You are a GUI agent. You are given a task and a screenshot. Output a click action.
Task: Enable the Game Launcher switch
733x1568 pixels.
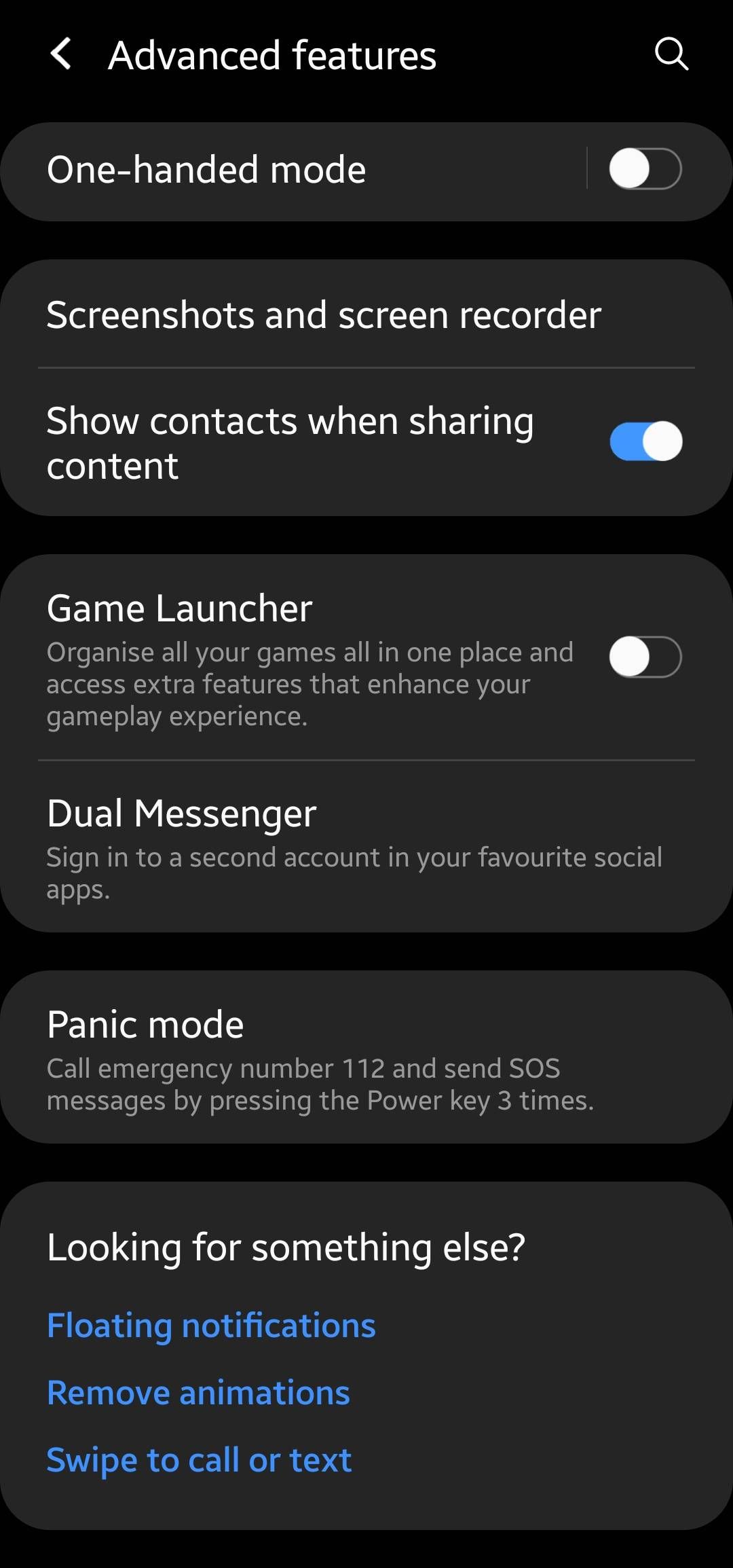point(645,657)
